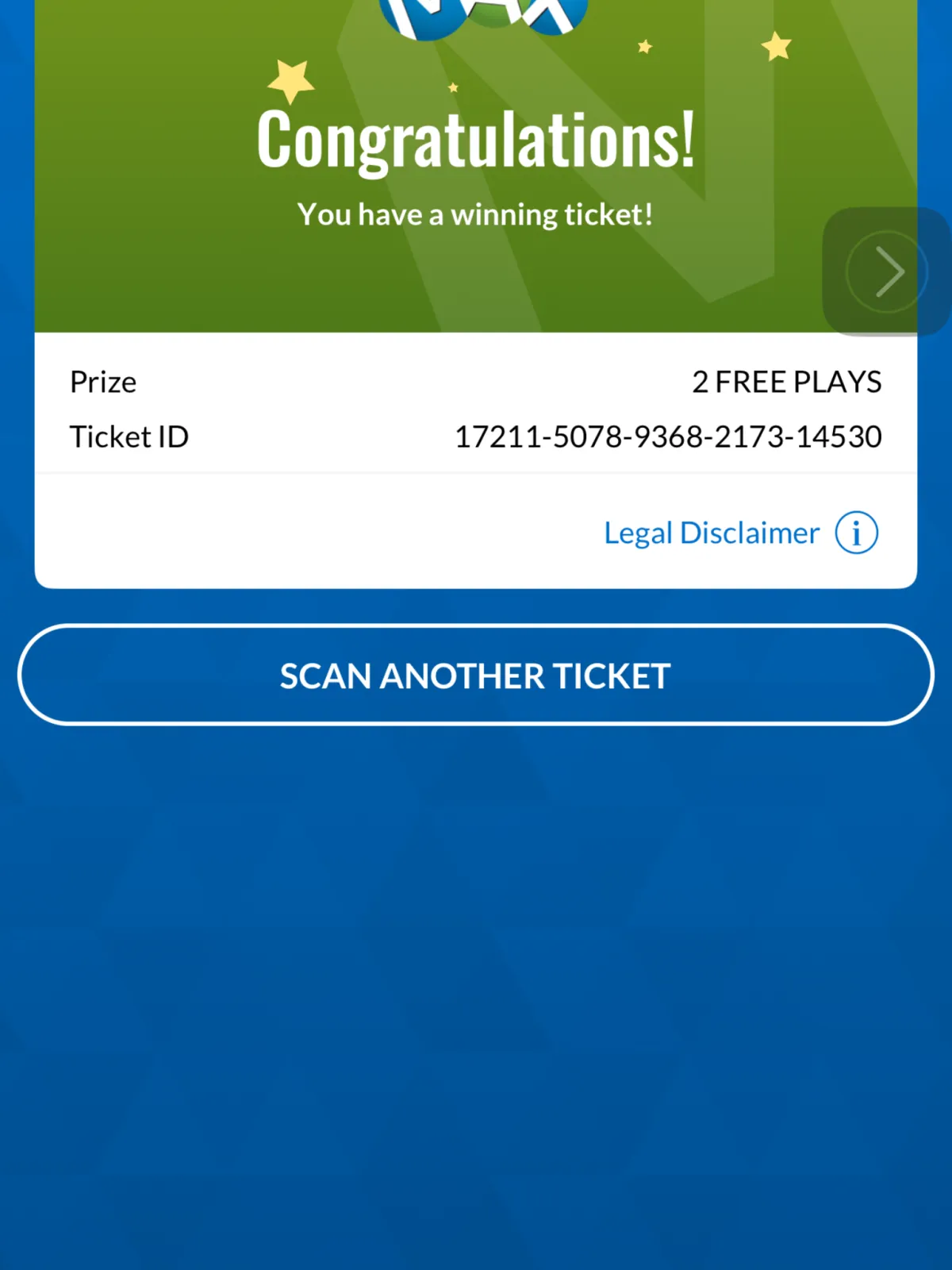The image size is (952, 1270).
Task: Tap the info icon beside Legal Disclaimer
Action: [856, 533]
